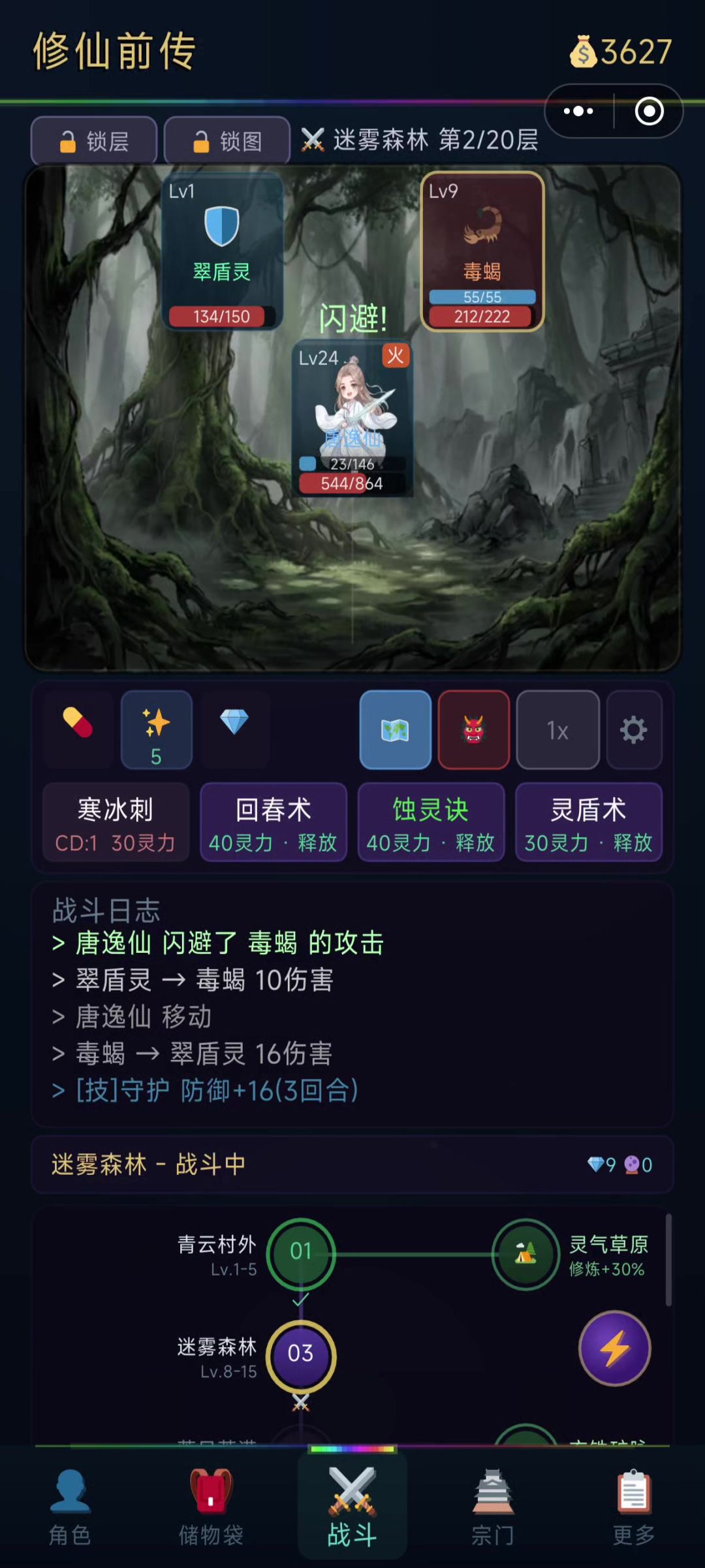Select the 青云村外 stage node 01
The image size is (705, 1568).
(x=301, y=1252)
